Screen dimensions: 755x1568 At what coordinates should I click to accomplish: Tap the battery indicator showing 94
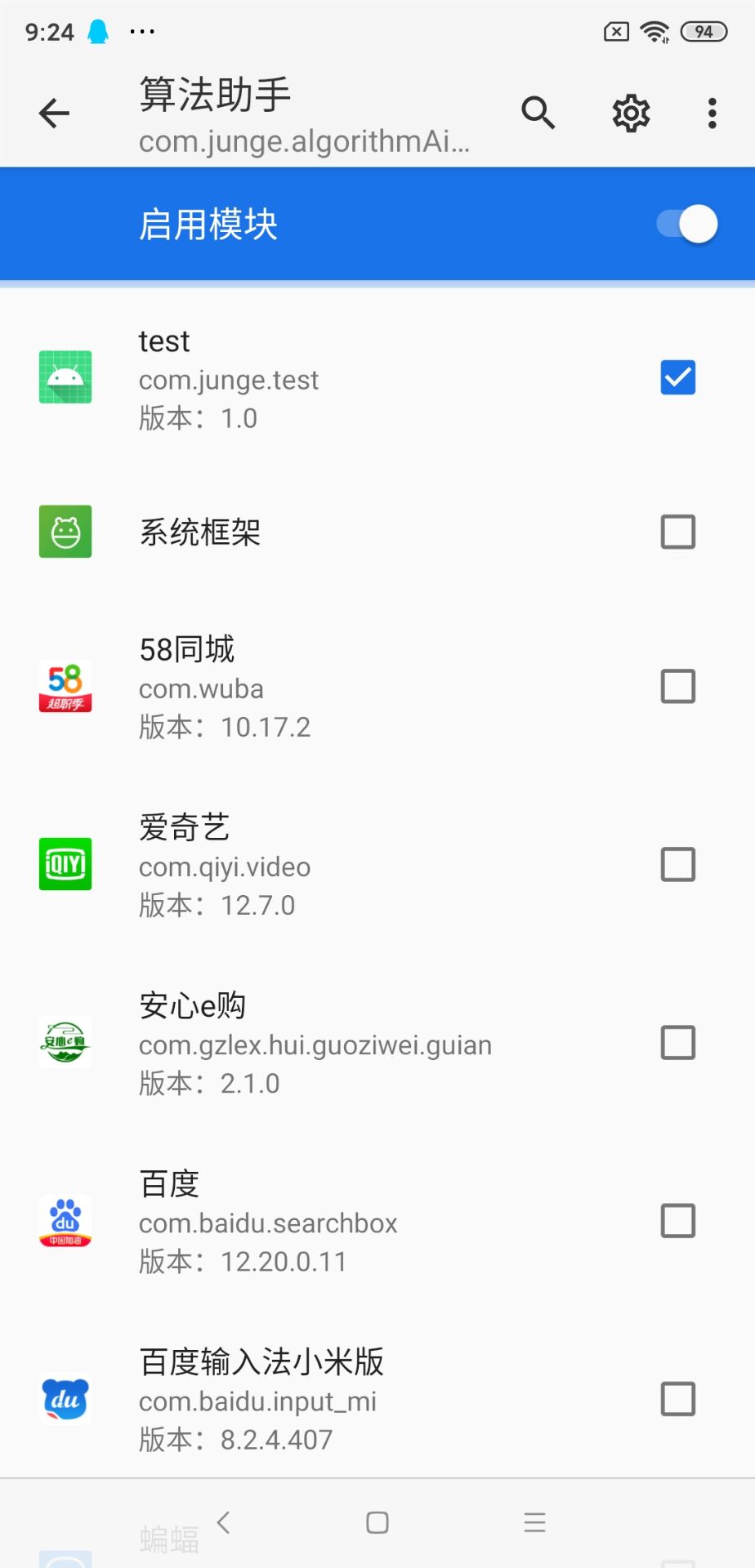(x=704, y=31)
